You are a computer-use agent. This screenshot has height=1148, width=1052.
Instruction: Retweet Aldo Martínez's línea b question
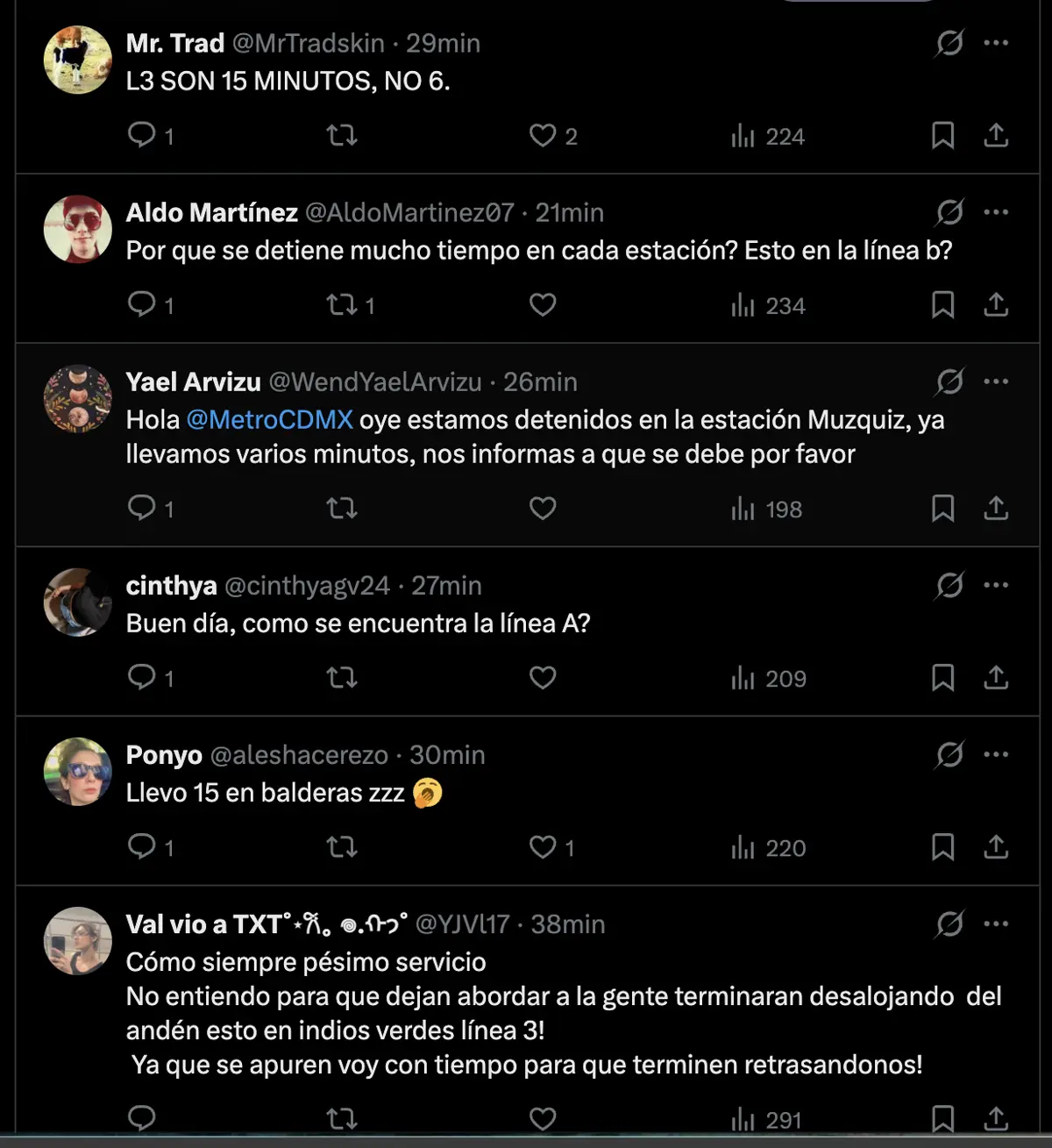tap(341, 305)
